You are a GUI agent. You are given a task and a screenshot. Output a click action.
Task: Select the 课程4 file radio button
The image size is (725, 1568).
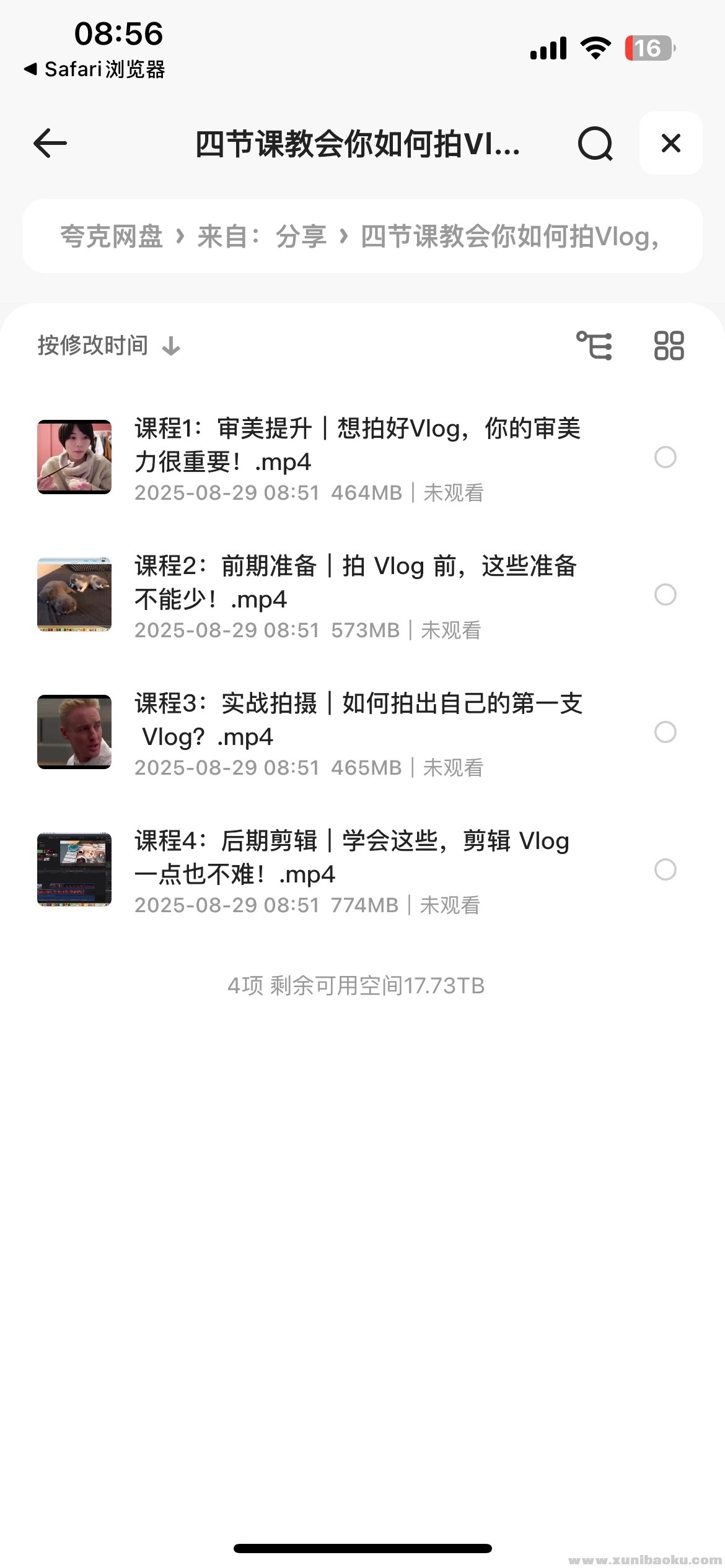(665, 870)
